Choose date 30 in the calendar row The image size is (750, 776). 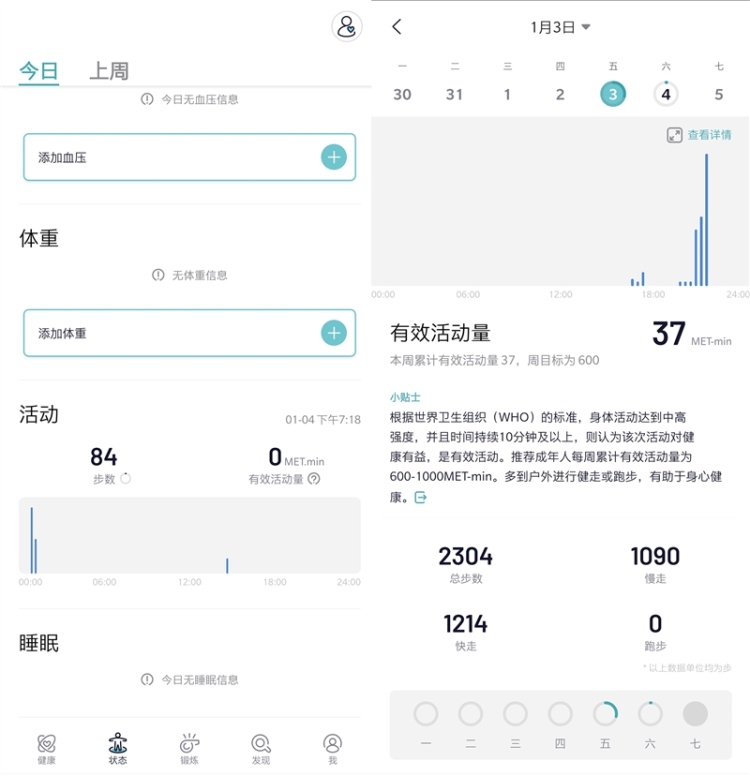(402, 95)
